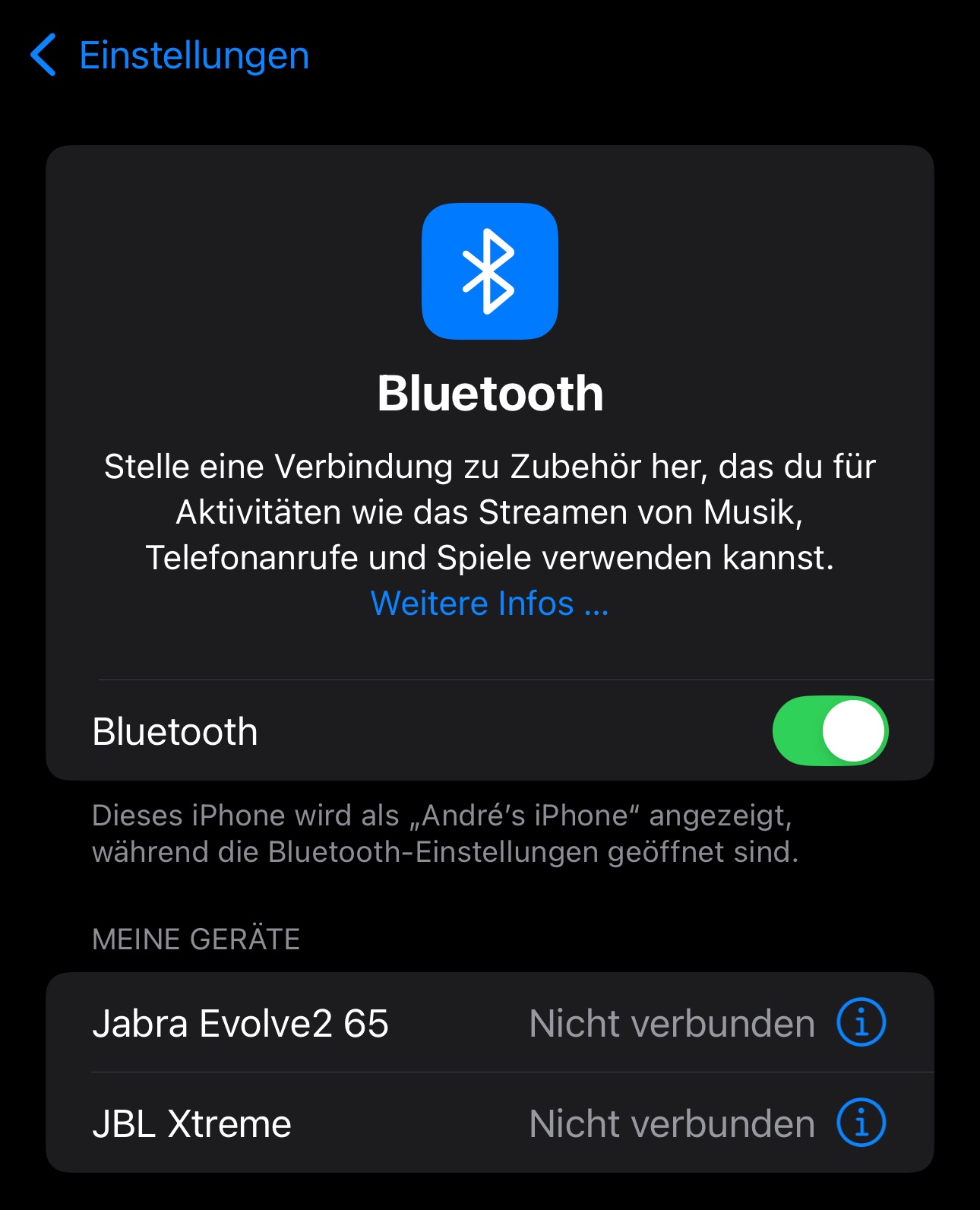
Task: Open info for JBL Xtreme
Action: coord(861,1123)
